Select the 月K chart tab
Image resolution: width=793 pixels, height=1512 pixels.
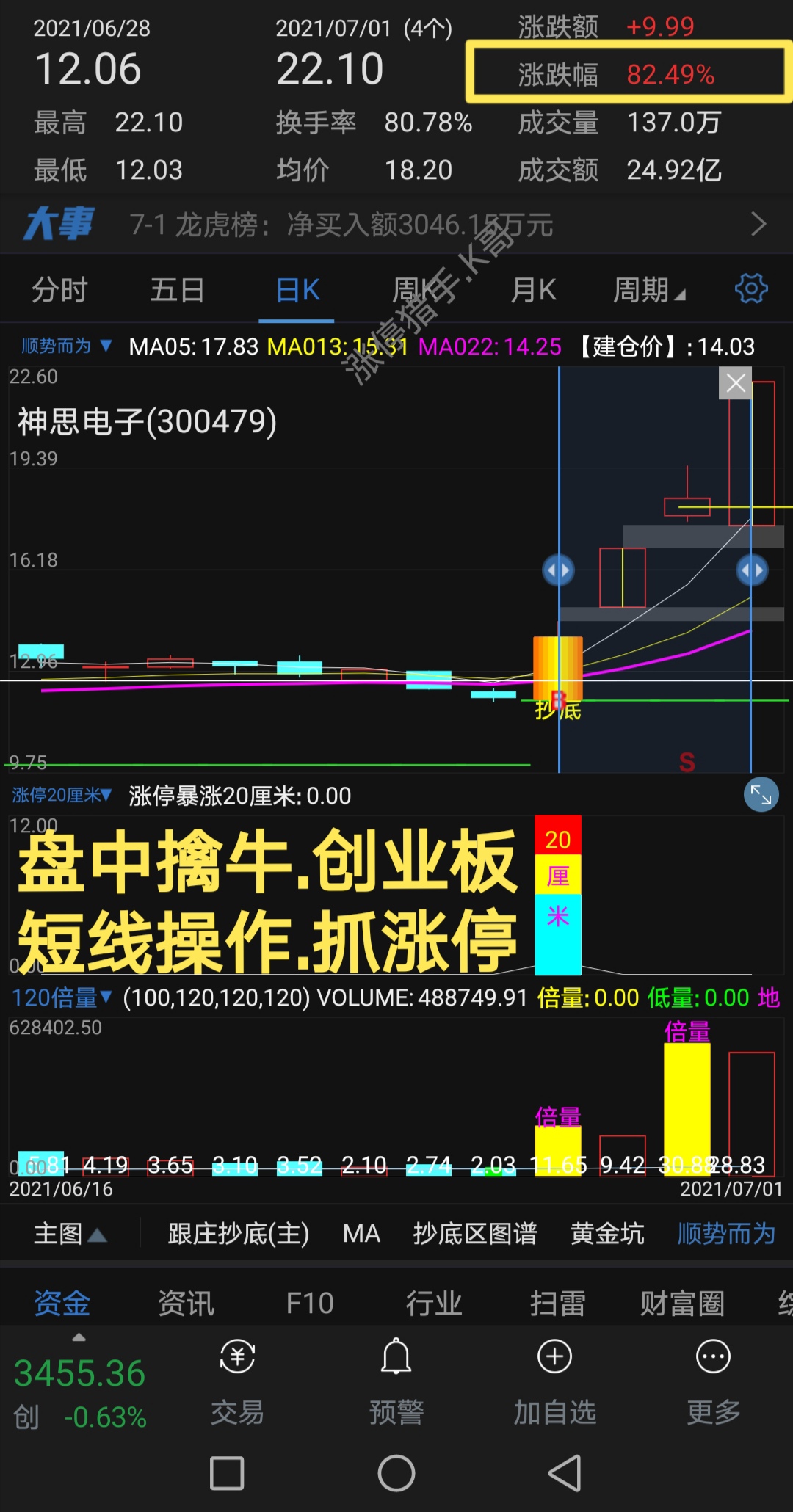click(533, 290)
